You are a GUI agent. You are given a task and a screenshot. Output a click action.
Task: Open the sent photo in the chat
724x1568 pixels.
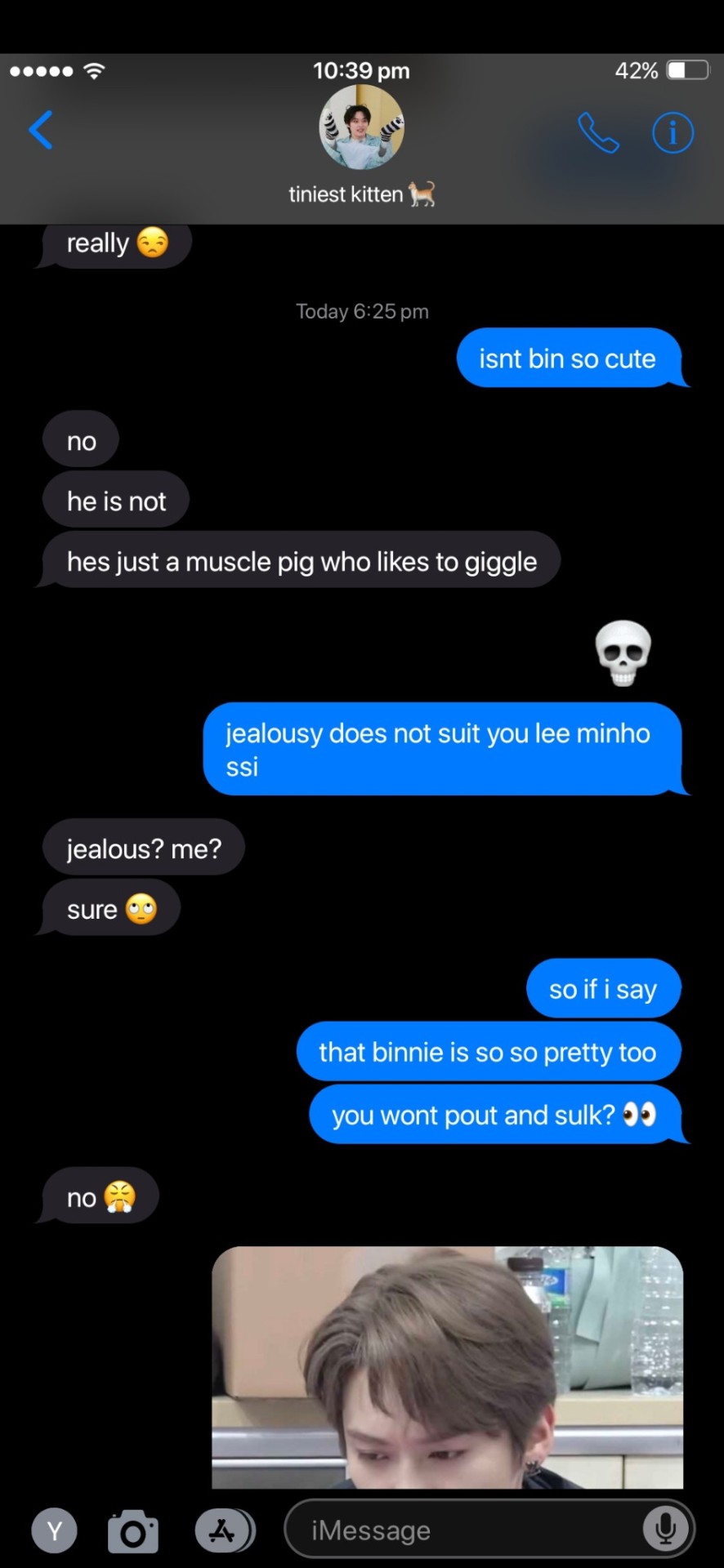point(447,1367)
